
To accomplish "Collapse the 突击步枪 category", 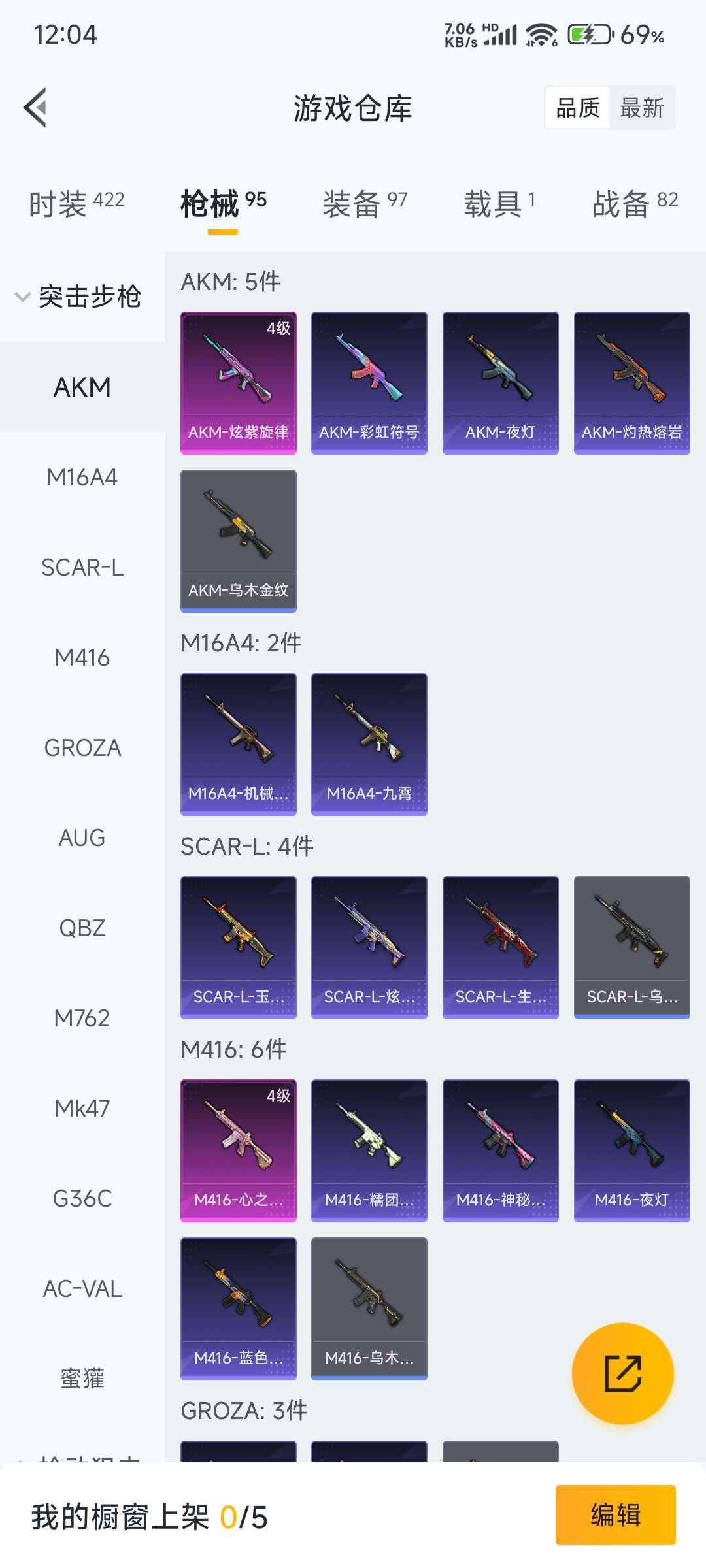I will [x=78, y=297].
